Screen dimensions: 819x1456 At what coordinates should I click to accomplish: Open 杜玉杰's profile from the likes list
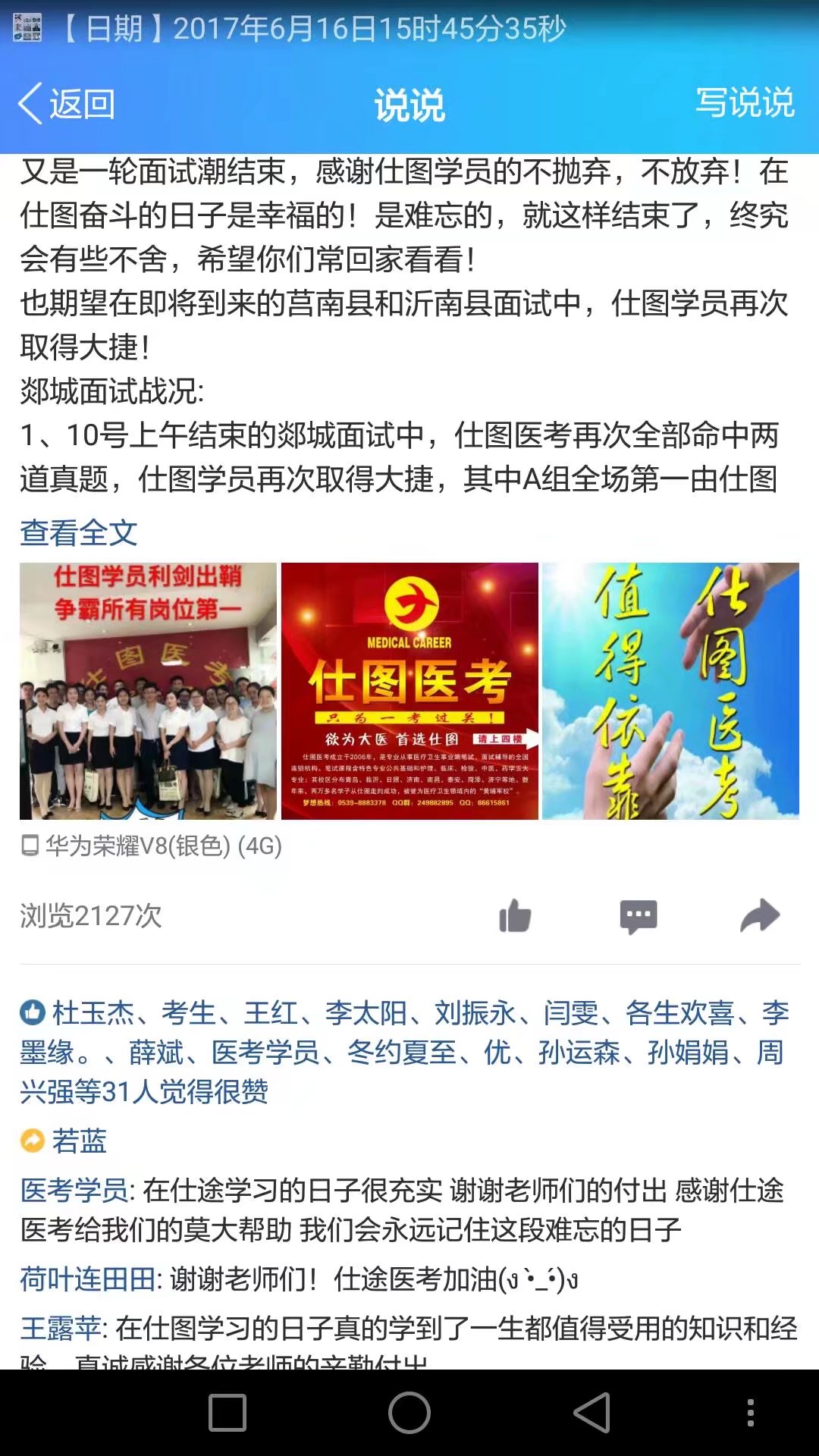click(x=93, y=1013)
